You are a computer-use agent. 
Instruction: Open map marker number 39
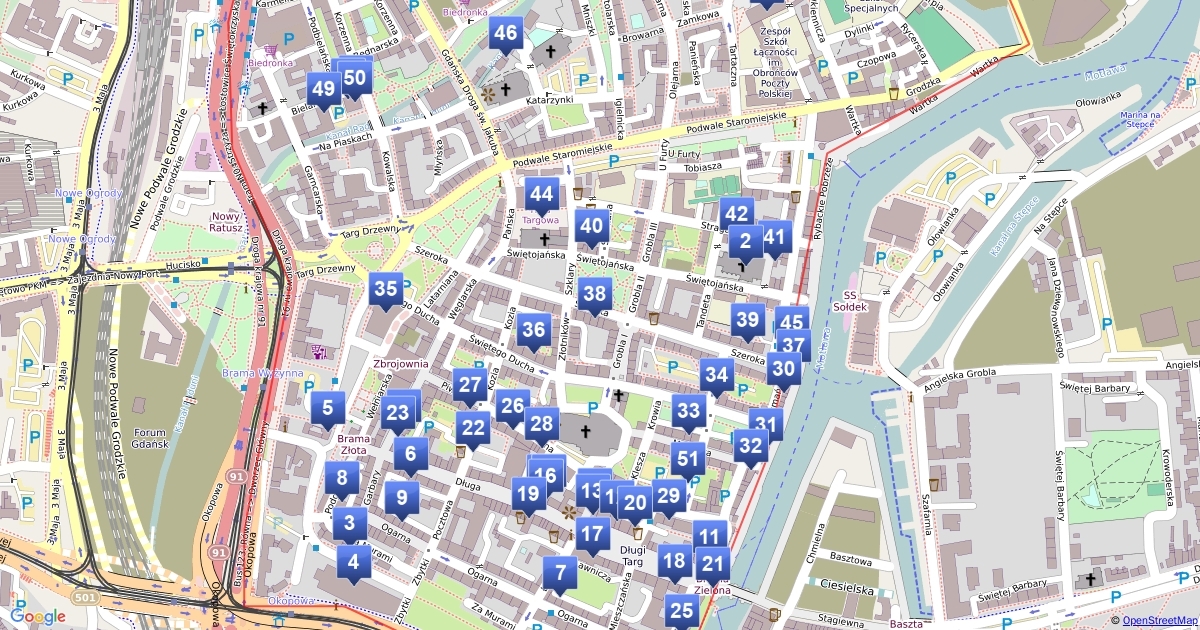point(747,320)
